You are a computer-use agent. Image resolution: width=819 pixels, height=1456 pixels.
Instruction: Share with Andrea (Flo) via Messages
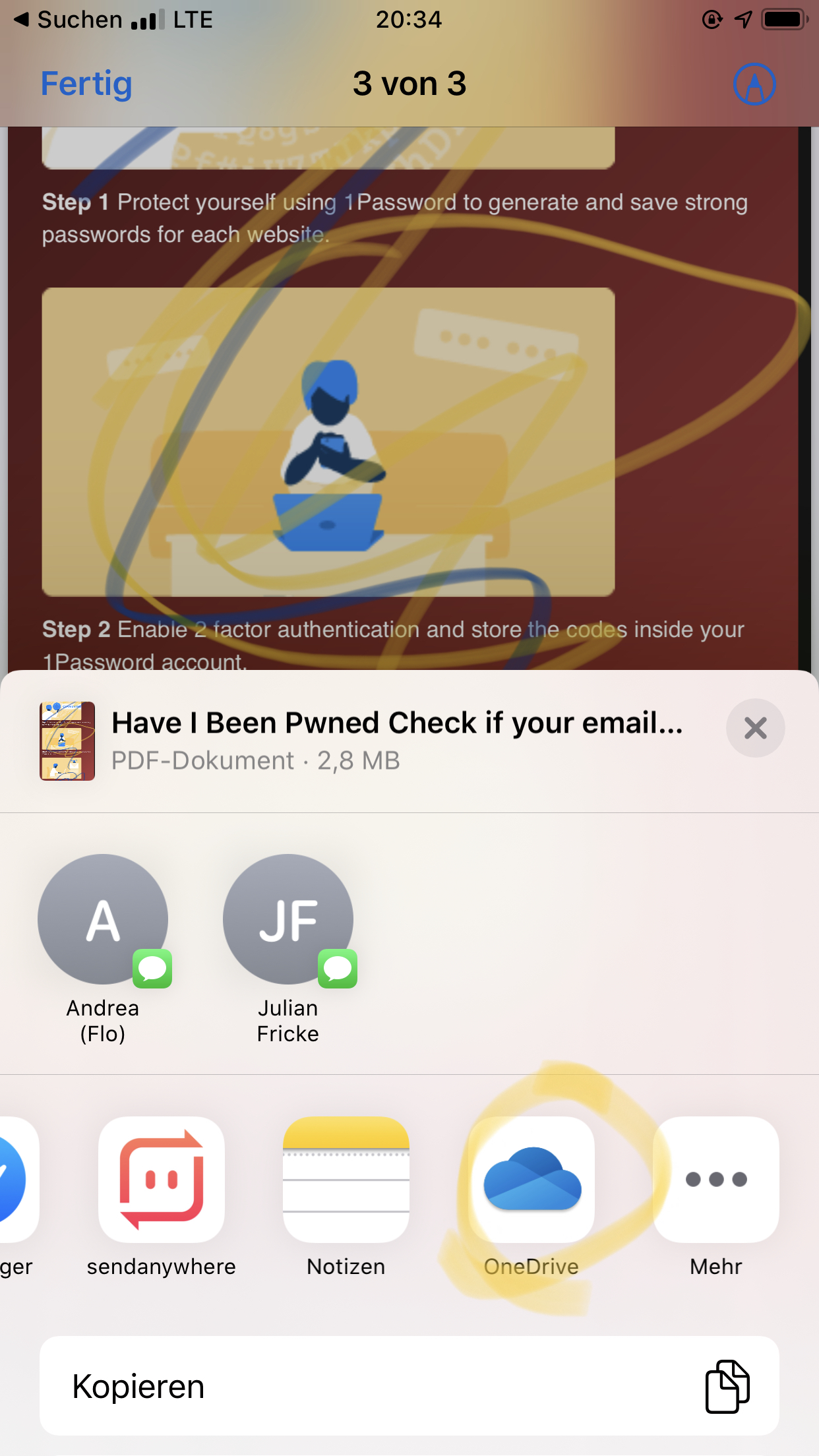[x=103, y=920]
